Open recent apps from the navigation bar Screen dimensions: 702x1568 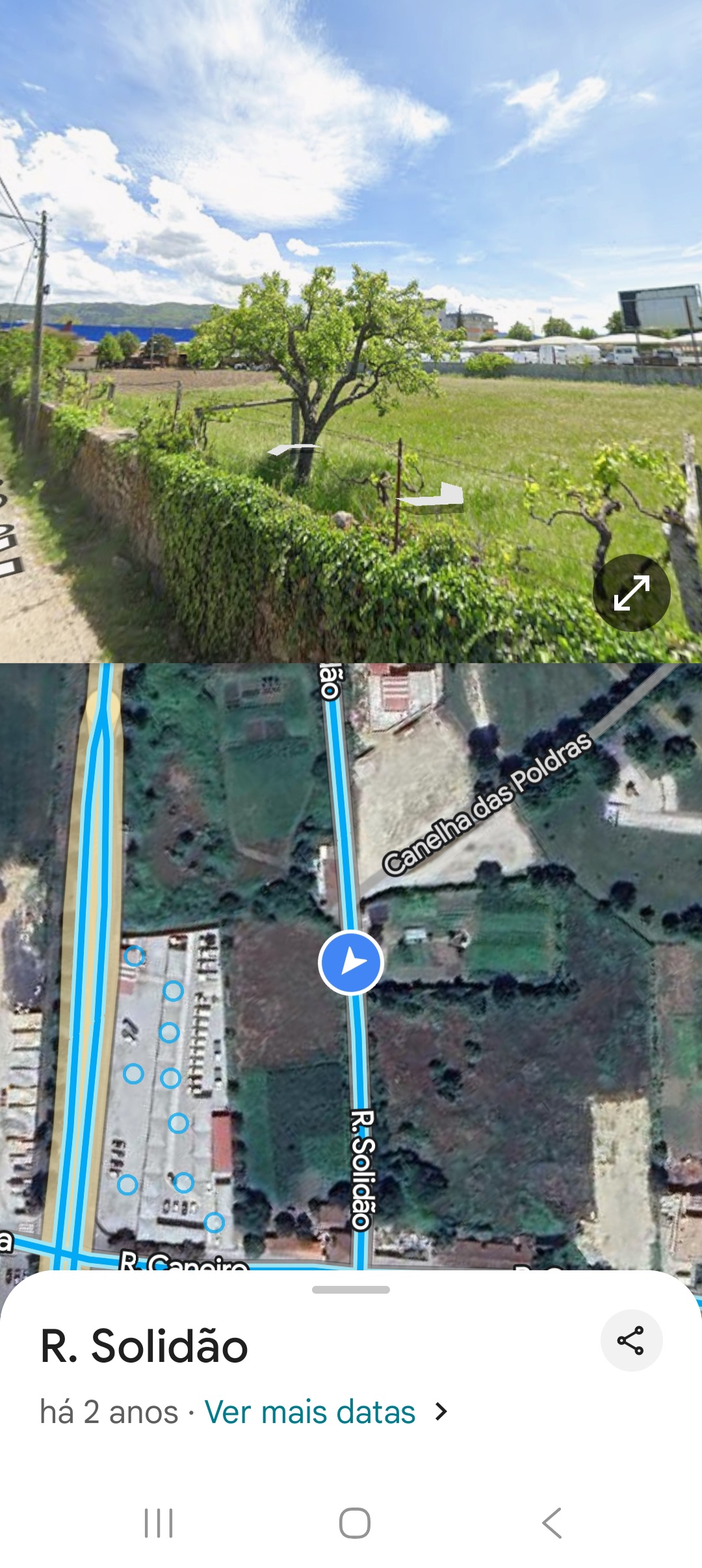(x=159, y=1522)
